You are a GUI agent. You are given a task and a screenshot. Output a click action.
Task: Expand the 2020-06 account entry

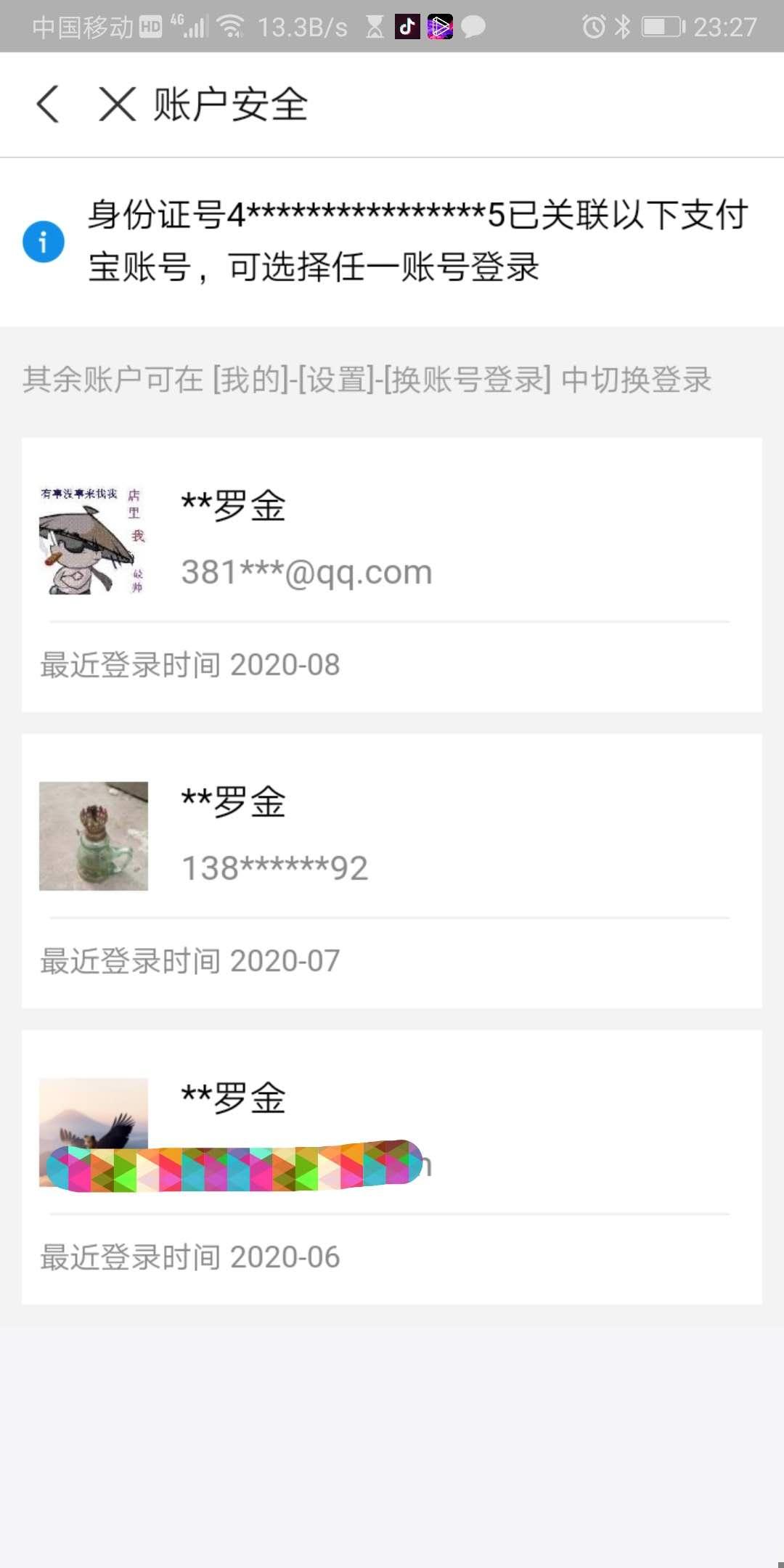[392, 1161]
